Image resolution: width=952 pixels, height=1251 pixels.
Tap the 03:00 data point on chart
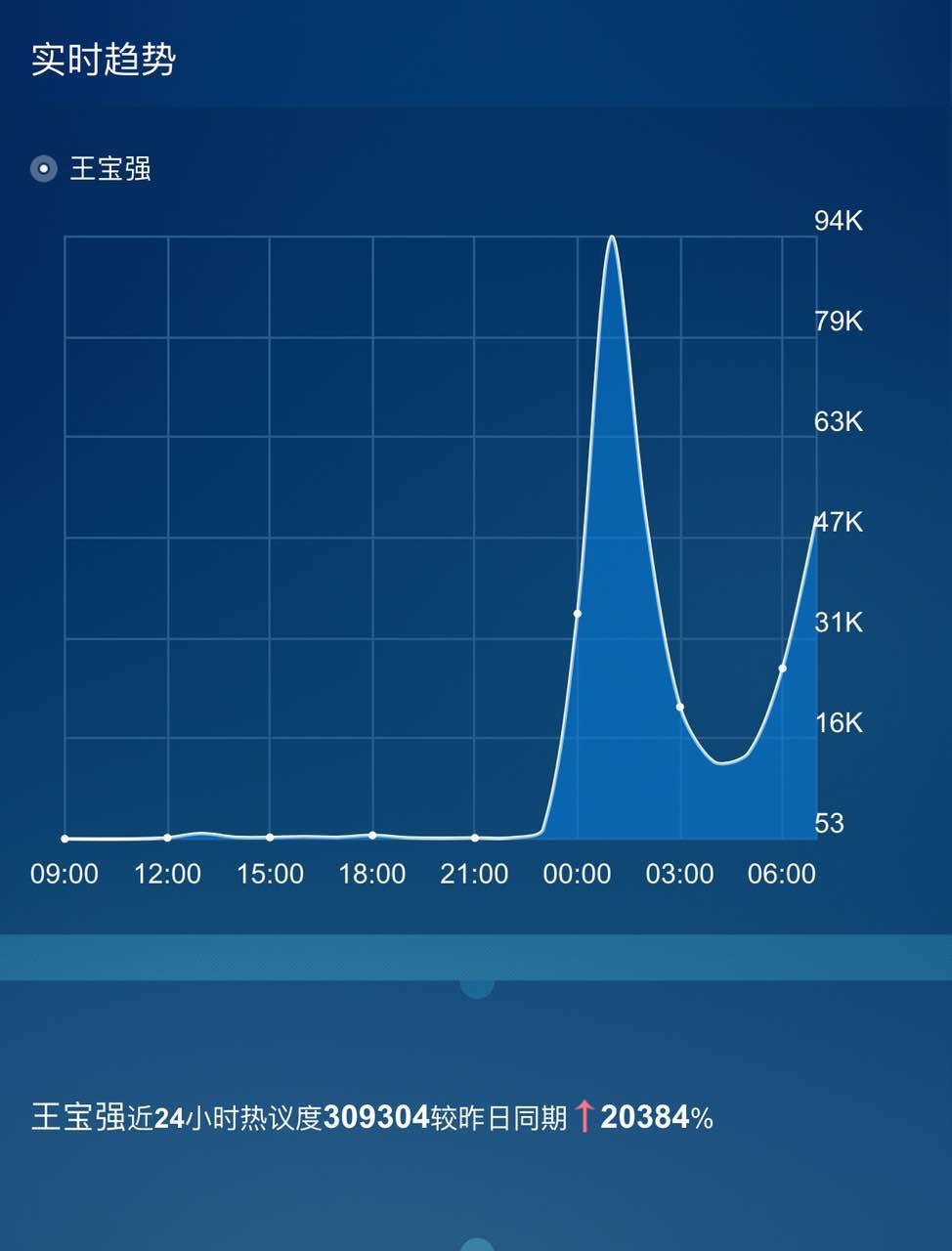point(680,707)
